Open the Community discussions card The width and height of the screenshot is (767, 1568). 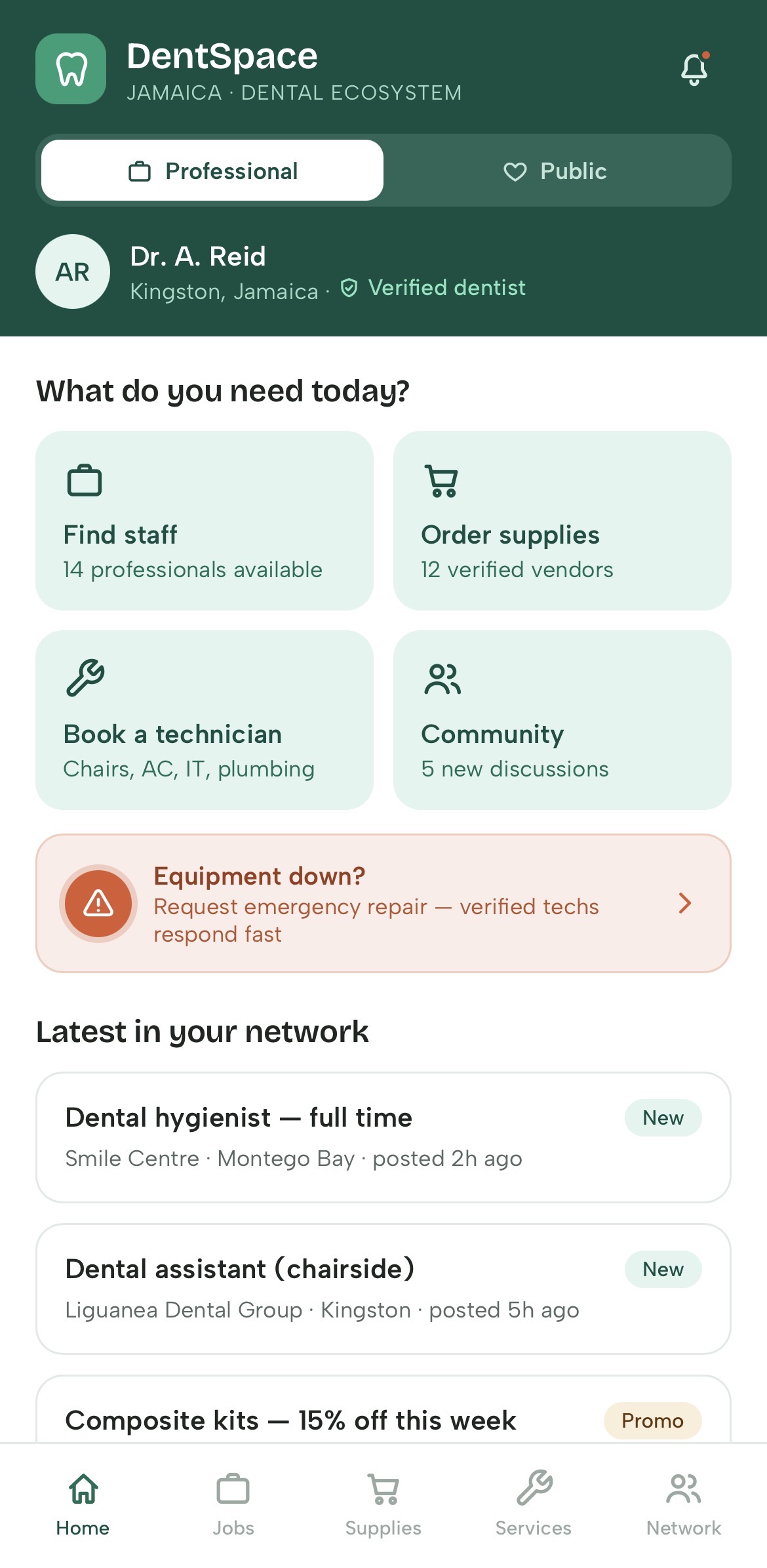[x=562, y=720]
